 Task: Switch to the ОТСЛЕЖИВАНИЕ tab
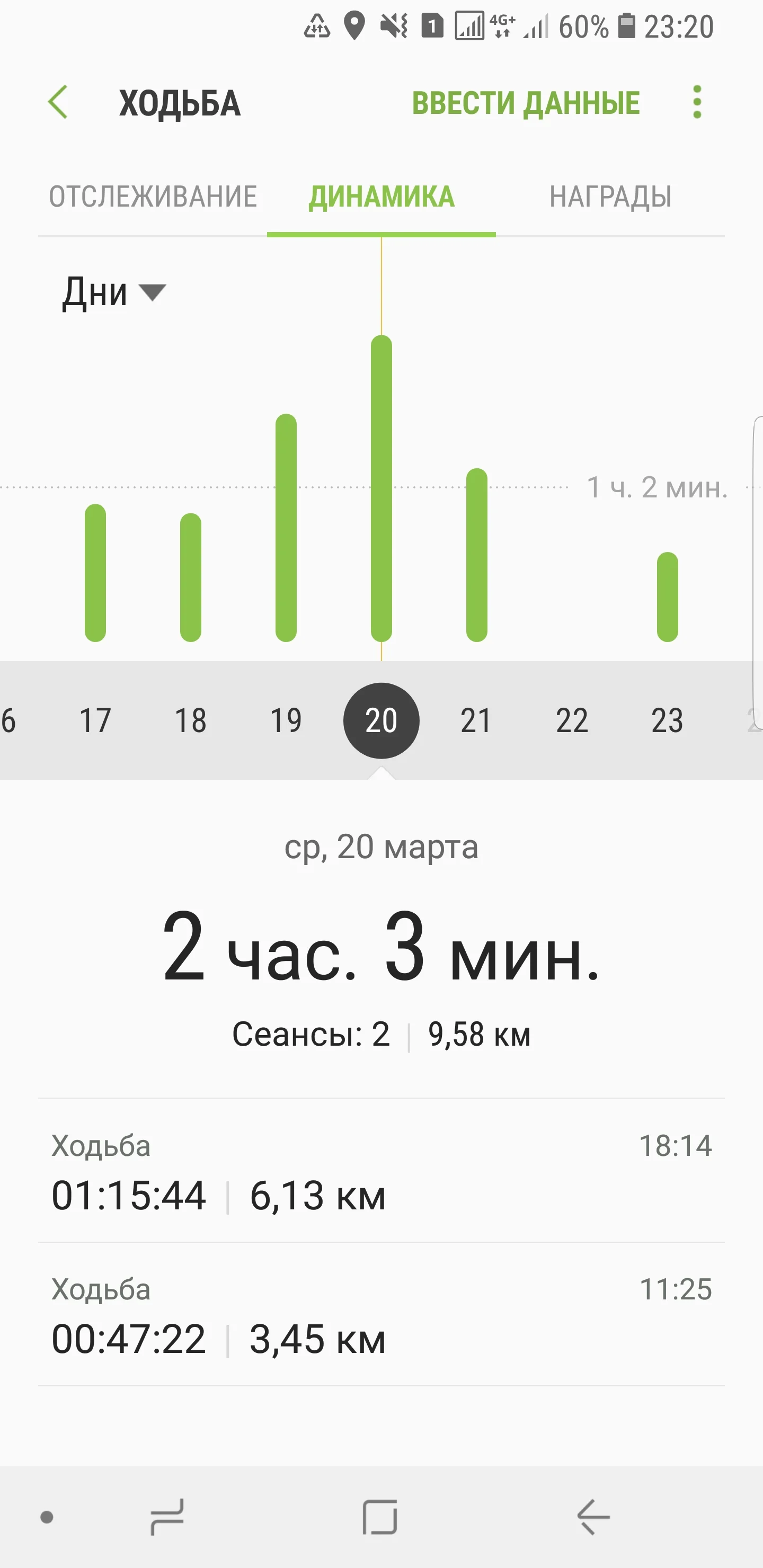point(153,197)
